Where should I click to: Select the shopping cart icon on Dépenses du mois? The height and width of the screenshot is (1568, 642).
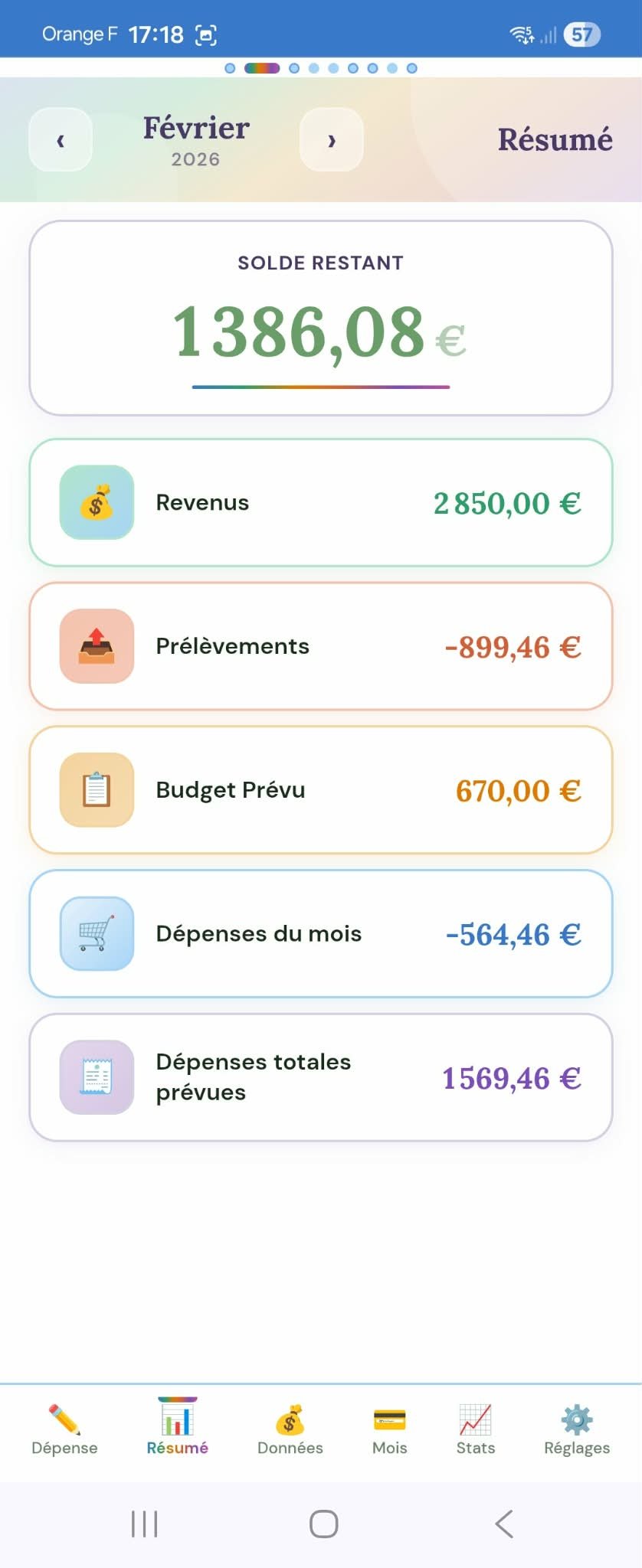pyautogui.click(x=97, y=933)
